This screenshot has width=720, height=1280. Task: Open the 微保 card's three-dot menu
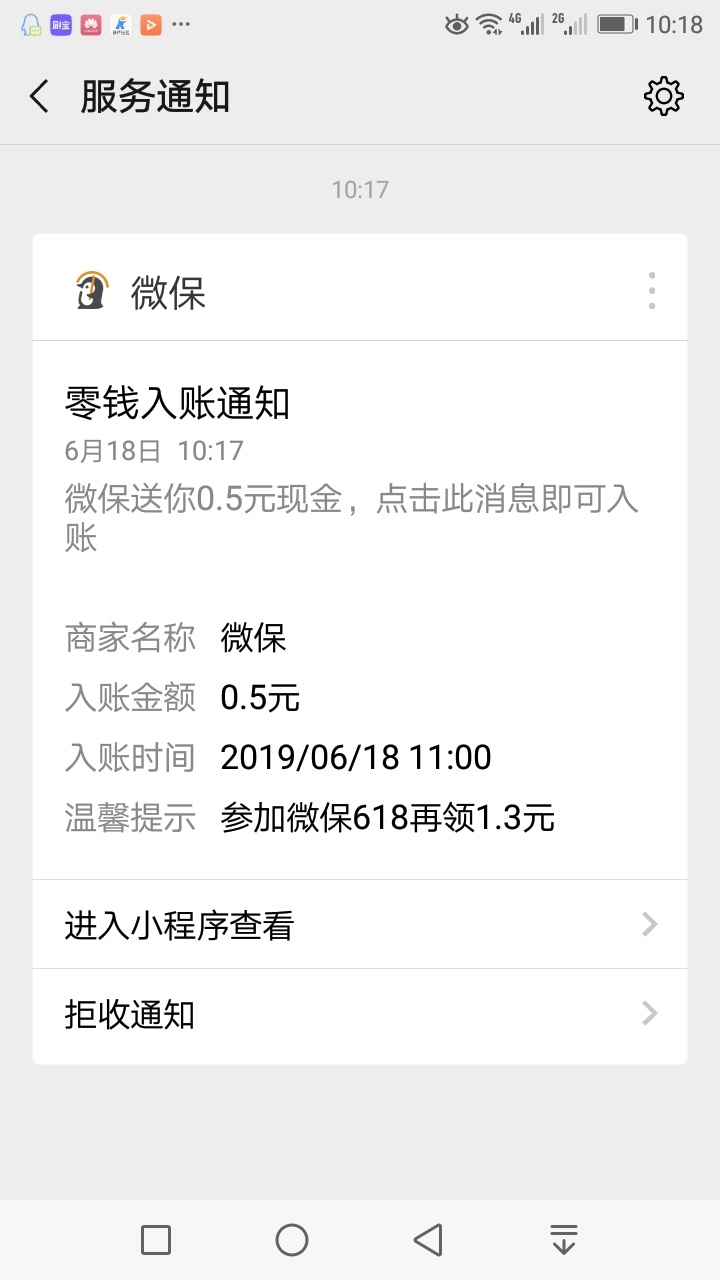pos(652,291)
